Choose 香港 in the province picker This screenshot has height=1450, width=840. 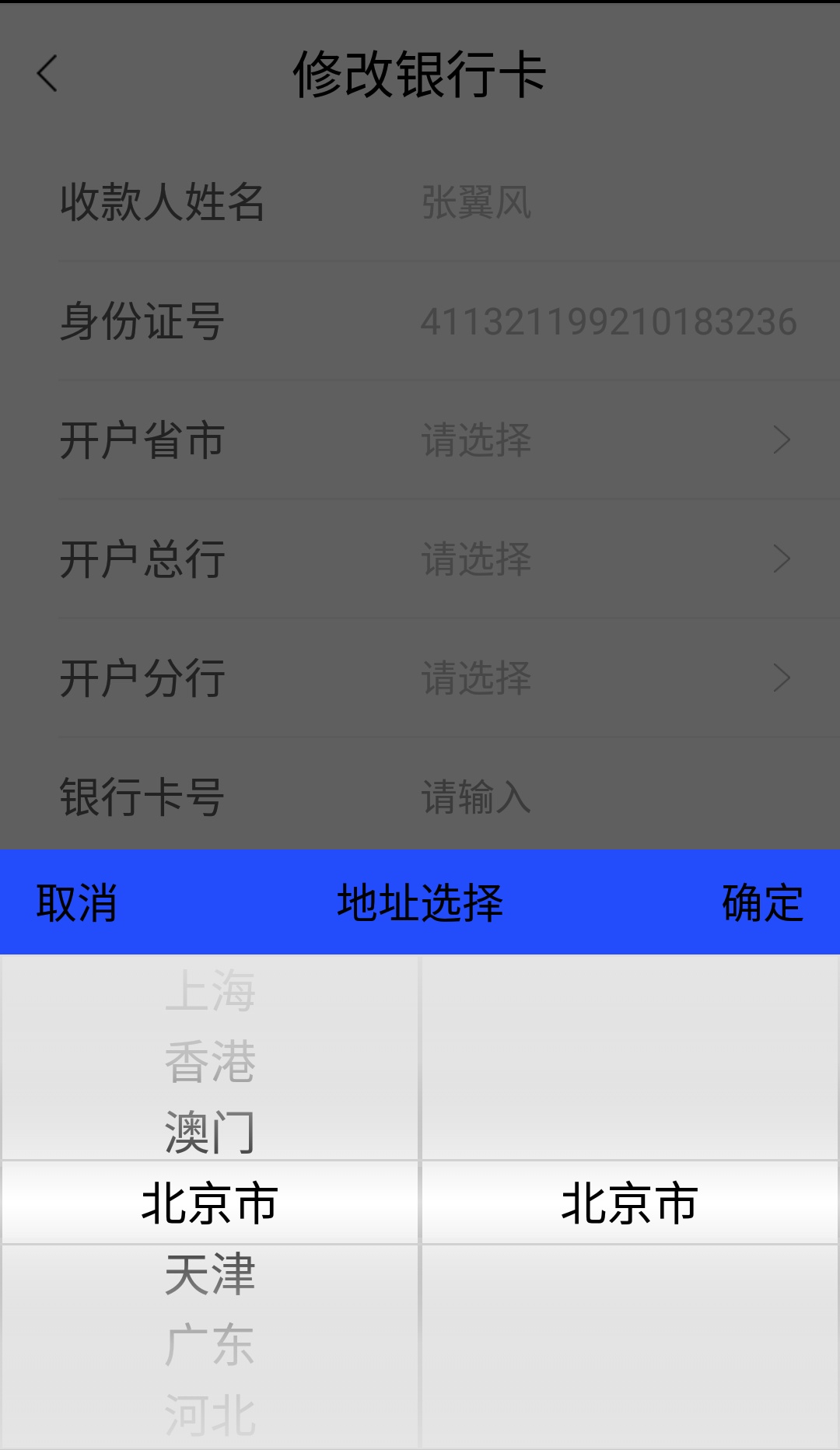click(210, 1062)
